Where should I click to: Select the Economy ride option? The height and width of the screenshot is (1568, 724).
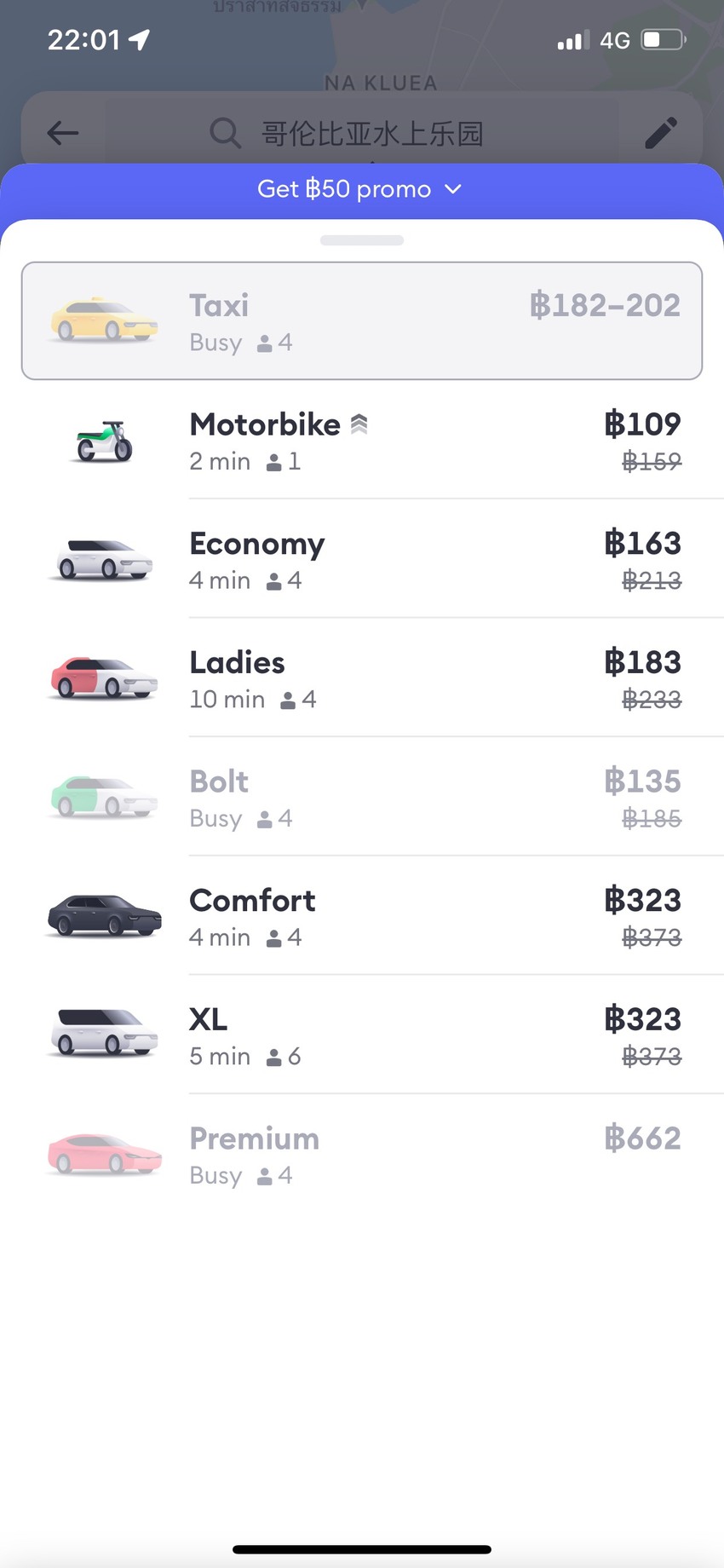click(362, 560)
